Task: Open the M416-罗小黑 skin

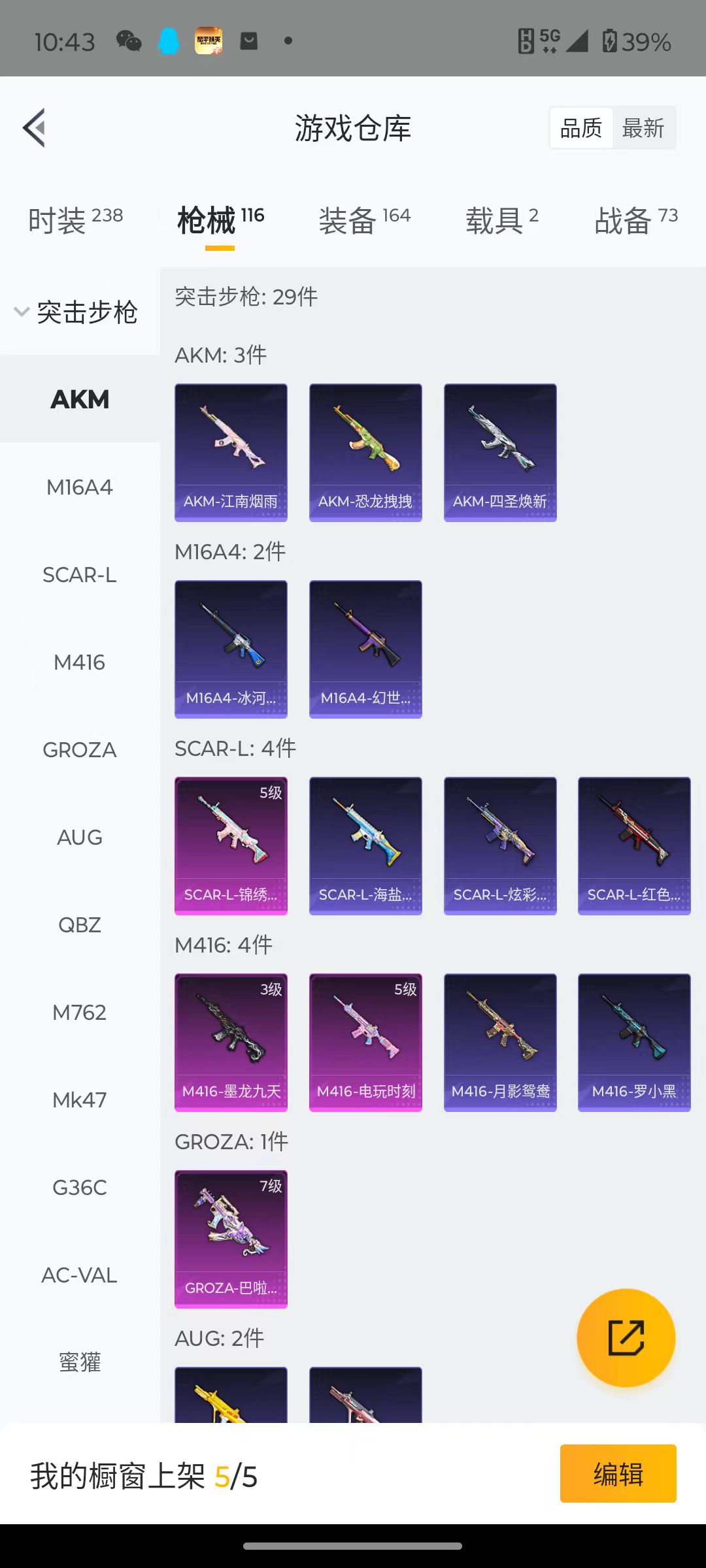Action: [x=634, y=1043]
